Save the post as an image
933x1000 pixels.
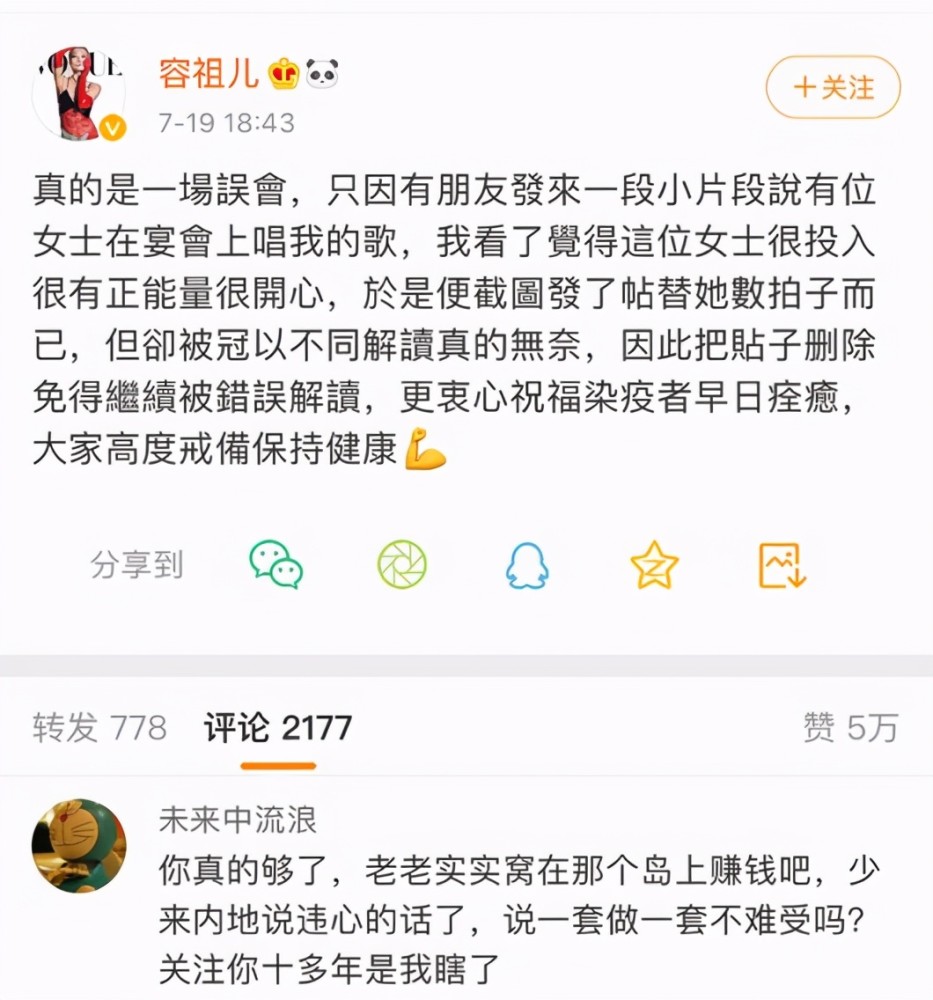(x=782, y=566)
